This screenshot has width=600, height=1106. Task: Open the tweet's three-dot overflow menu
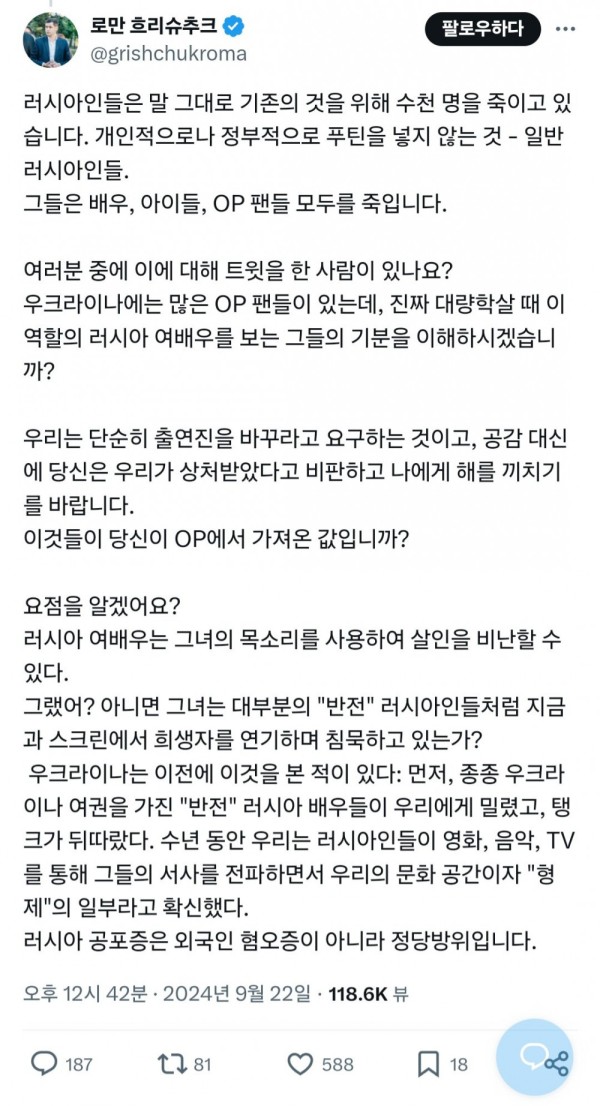[x=567, y=29]
